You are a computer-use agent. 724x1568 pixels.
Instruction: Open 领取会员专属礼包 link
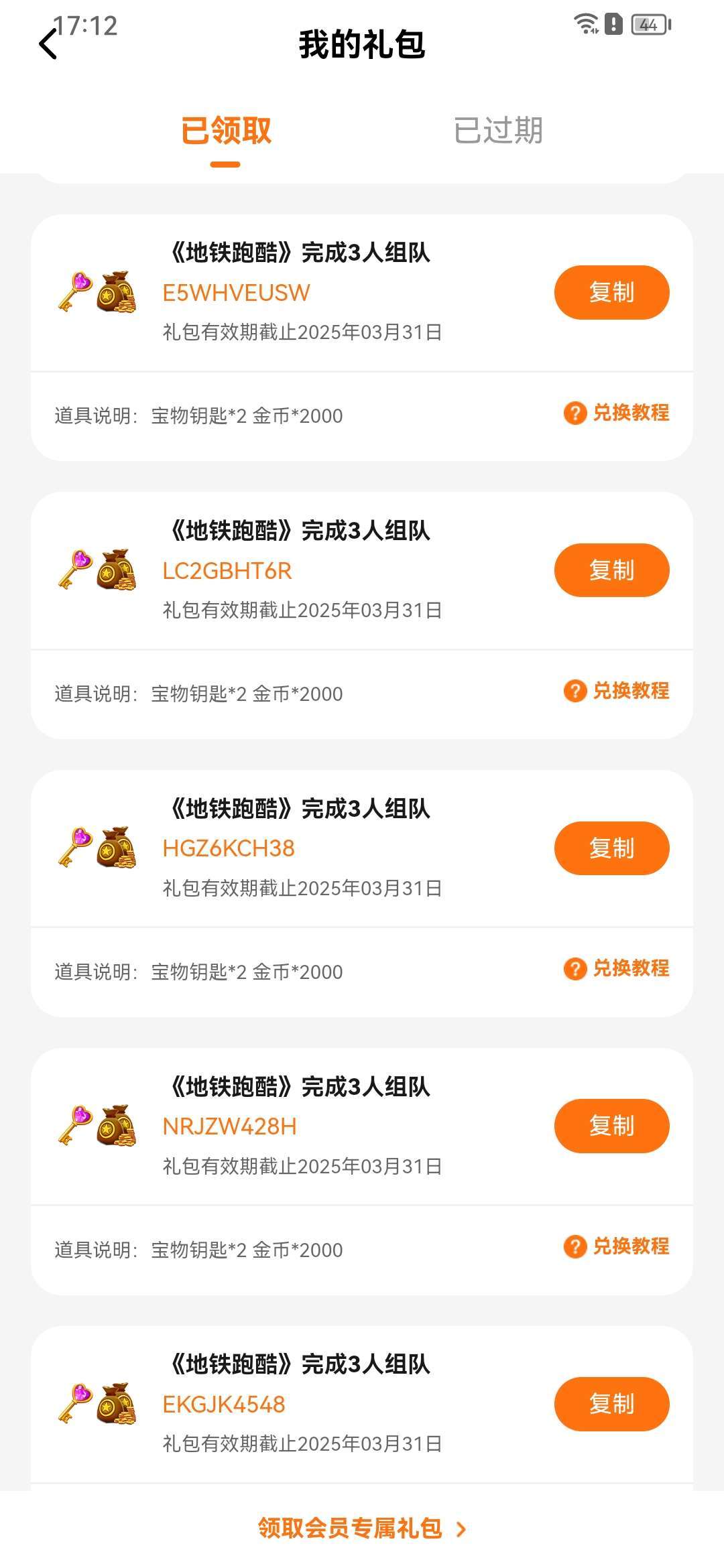[x=361, y=1528]
